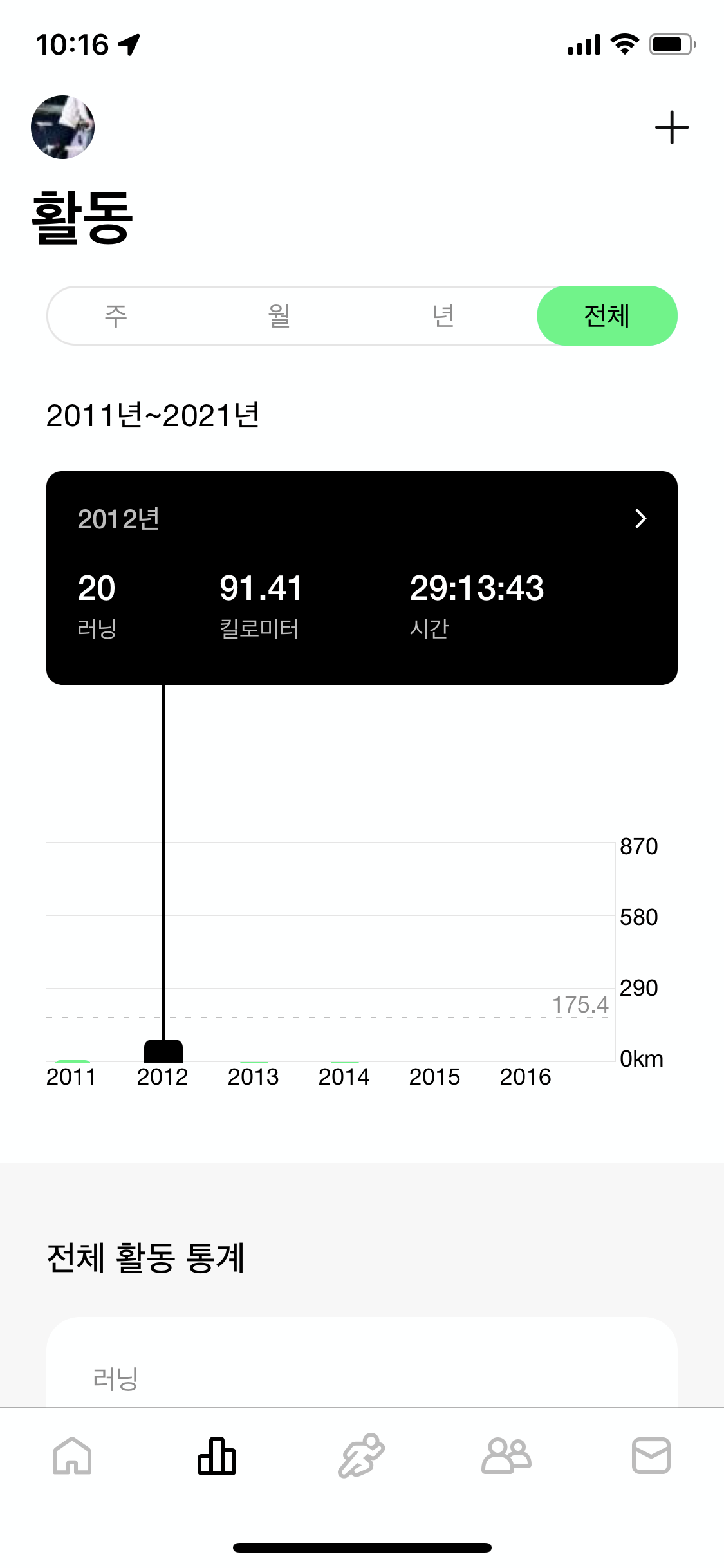The width and height of the screenshot is (724, 1568).
Task: Select the 2013 bar on the chart
Action: tap(254, 1060)
